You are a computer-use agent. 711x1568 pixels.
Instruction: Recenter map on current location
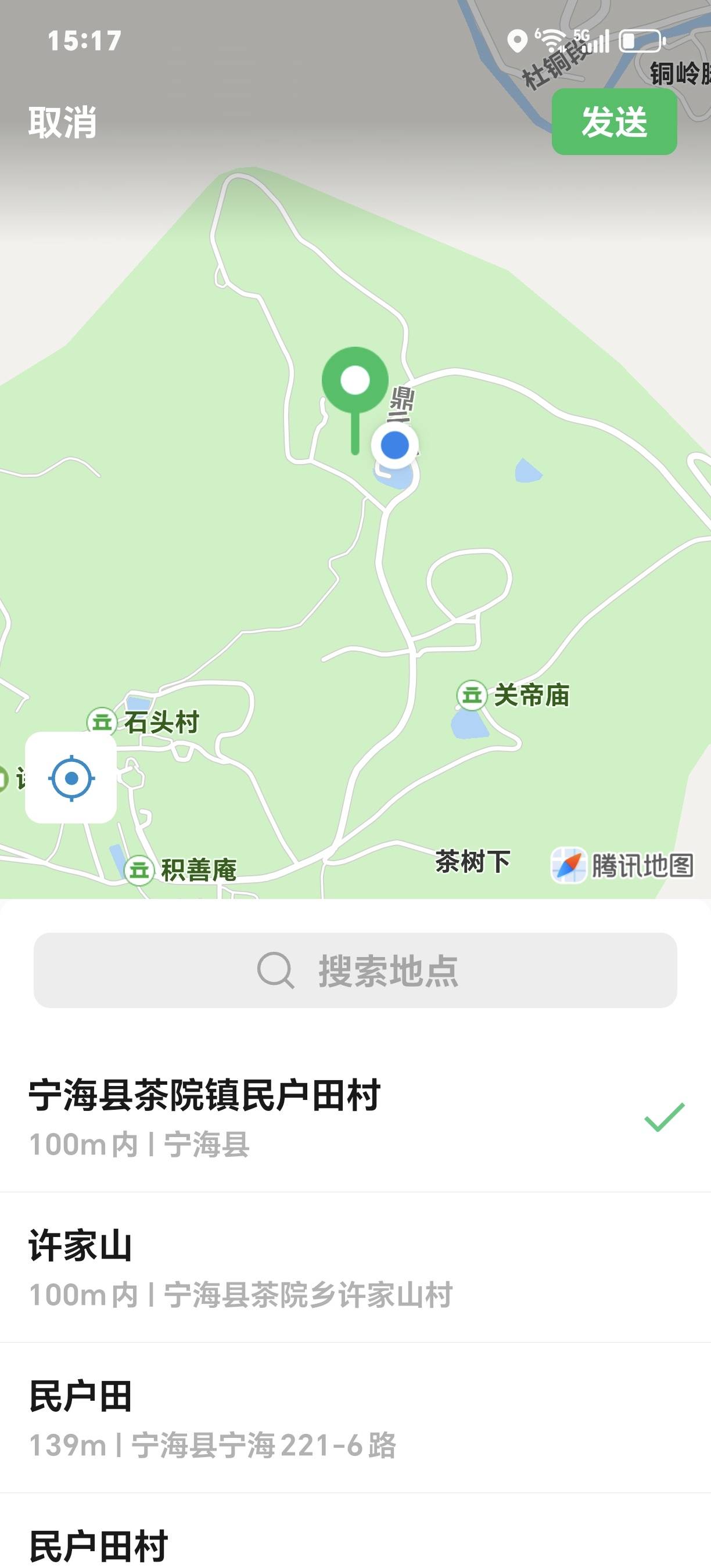click(71, 777)
